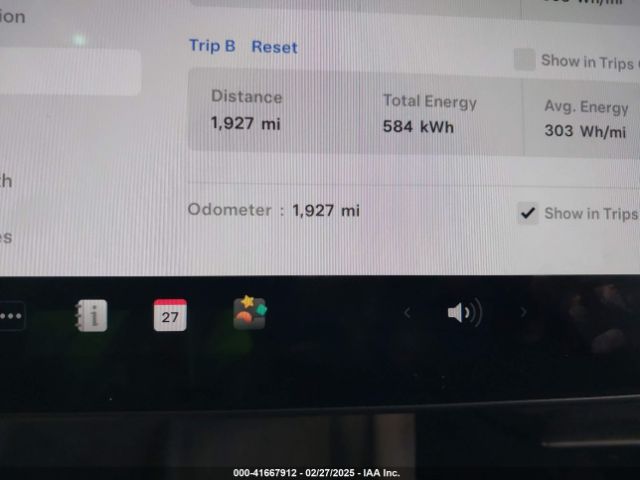The width and height of the screenshot is (640, 480).
Task: Open the calendar app
Action: (x=170, y=315)
